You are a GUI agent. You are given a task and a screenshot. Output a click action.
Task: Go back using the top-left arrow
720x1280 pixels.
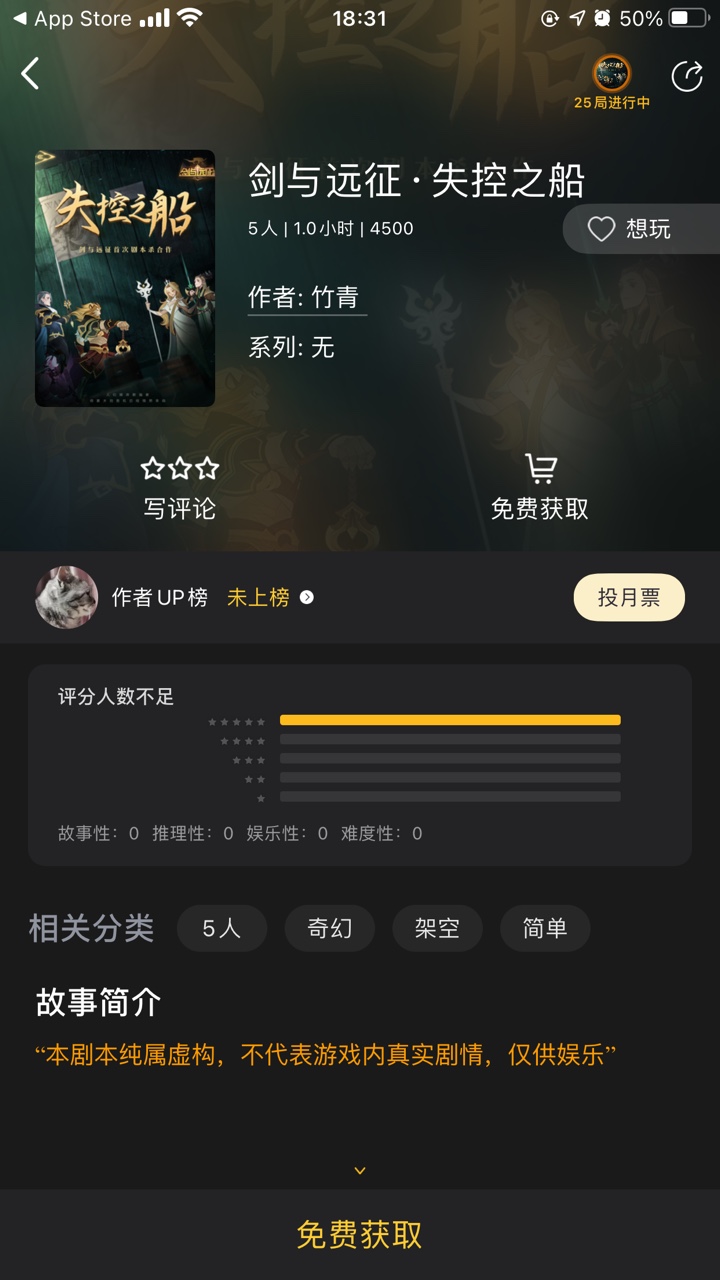pyautogui.click(x=31, y=74)
